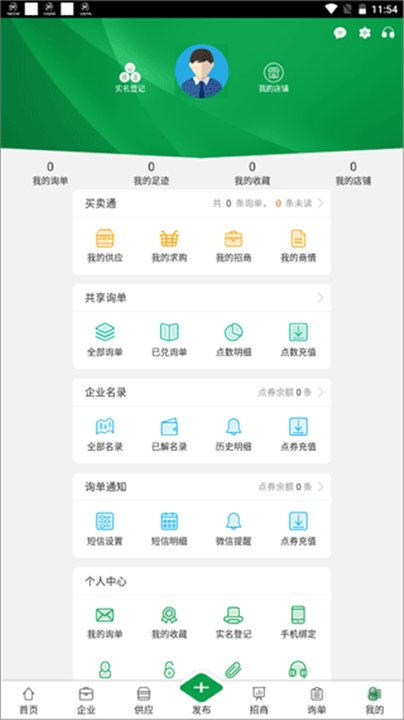This screenshot has height=720, width=404.
Task: Open the messages chat bubble icon
Action: pyautogui.click(x=340, y=33)
